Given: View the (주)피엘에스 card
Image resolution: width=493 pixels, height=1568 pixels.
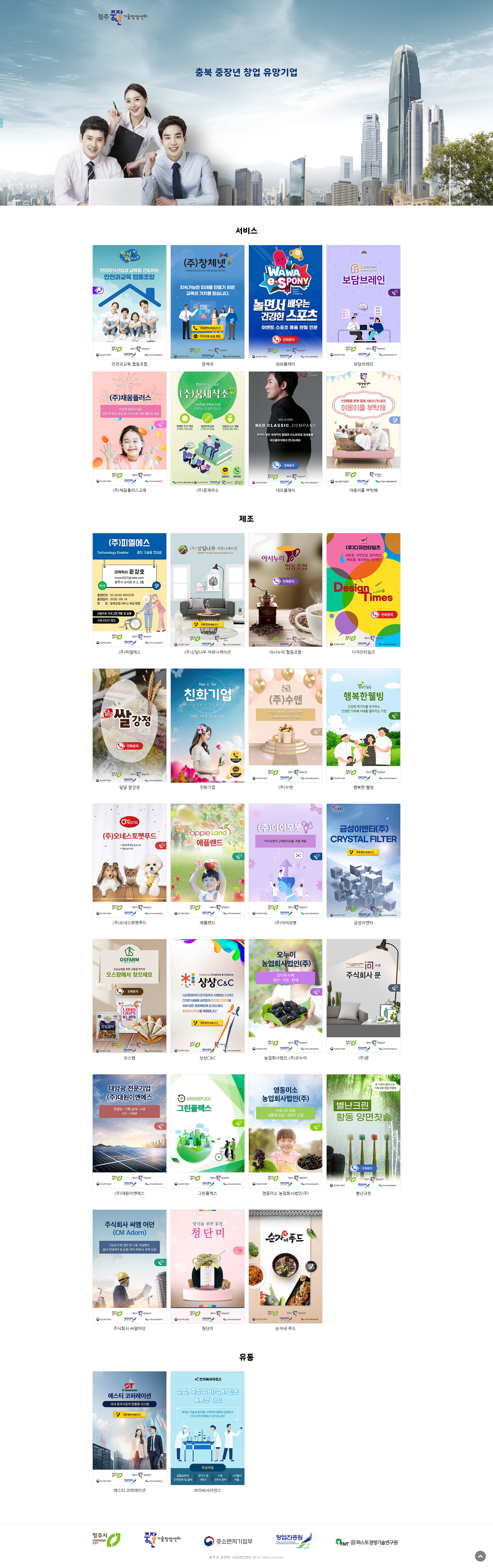Looking at the screenshot, I should click(x=129, y=589).
